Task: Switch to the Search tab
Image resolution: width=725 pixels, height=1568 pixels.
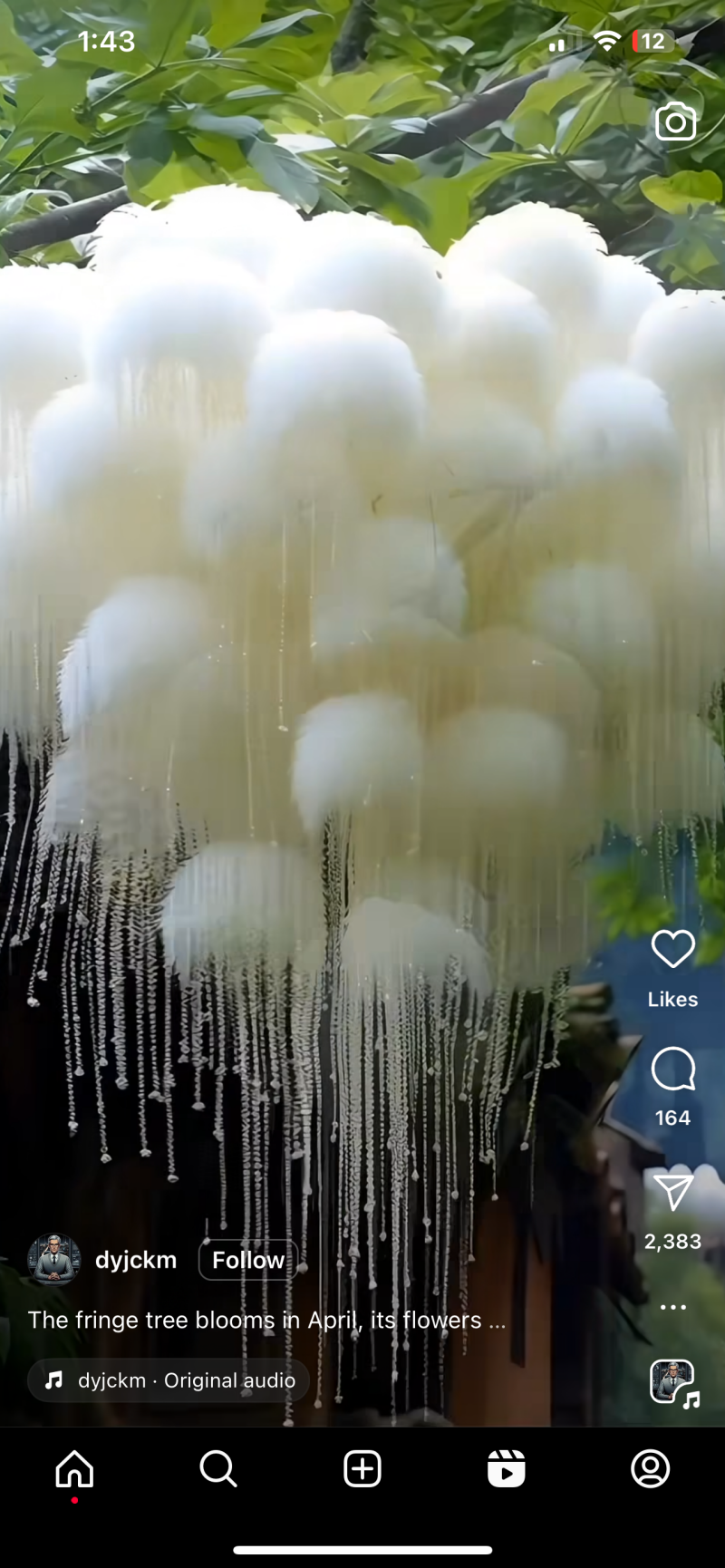Action: (x=217, y=1468)
